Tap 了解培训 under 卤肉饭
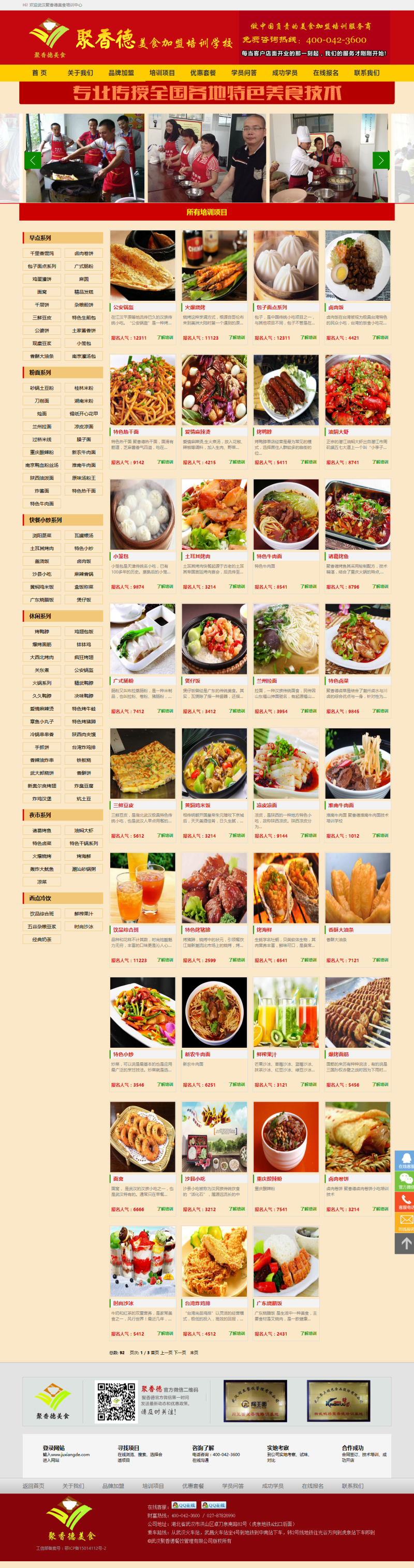Viewport: 414px width, 1568px height. click(380, 337)
